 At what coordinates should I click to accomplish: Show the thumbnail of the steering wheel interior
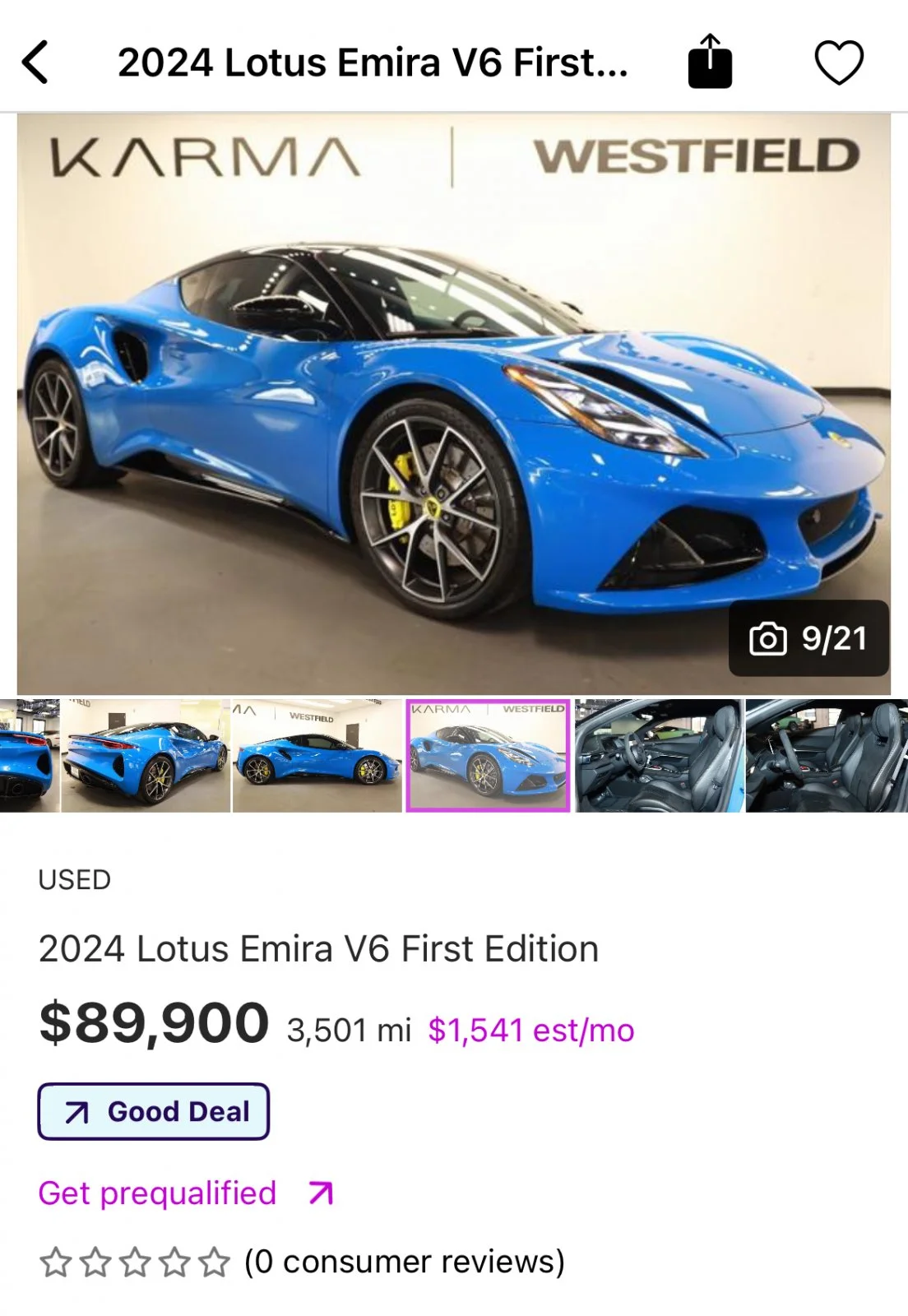(x=659, y=756)
